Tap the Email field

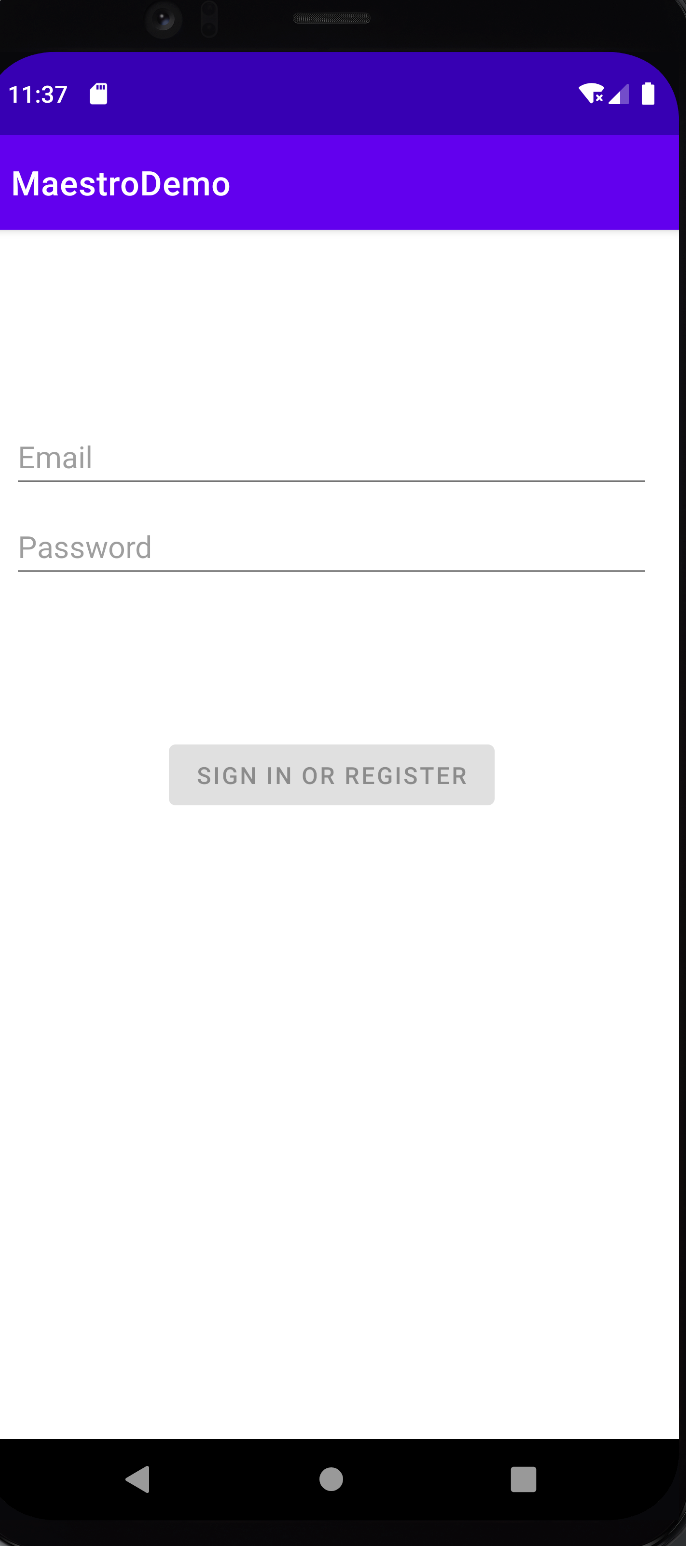pyautogui.click(x=331, y=458)
